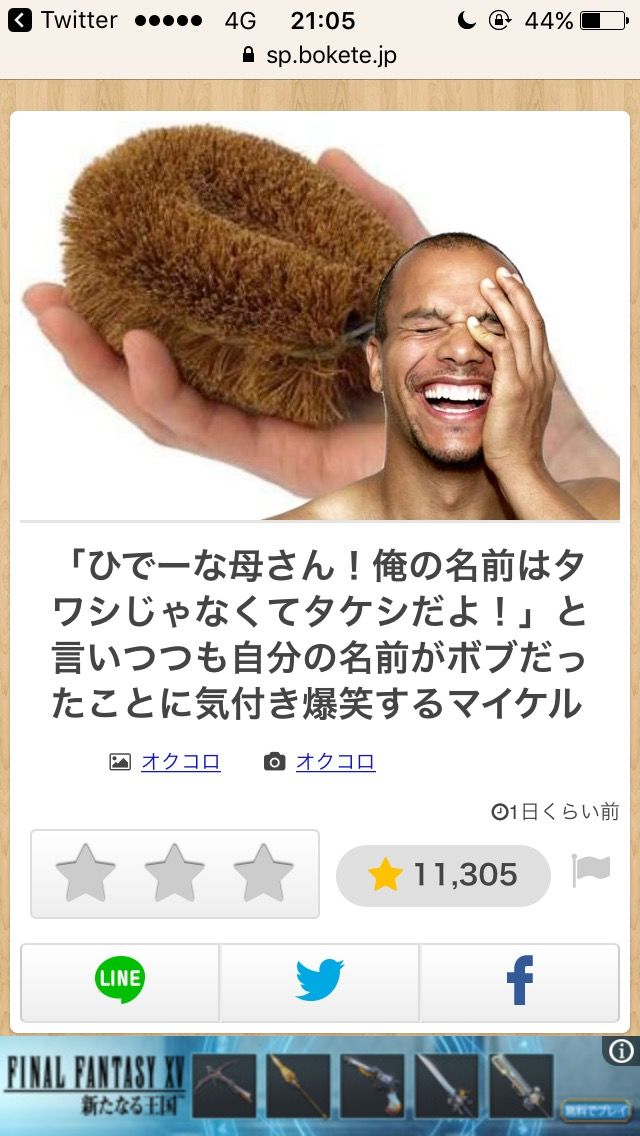Return to Twitter via back link

(62, 20)
